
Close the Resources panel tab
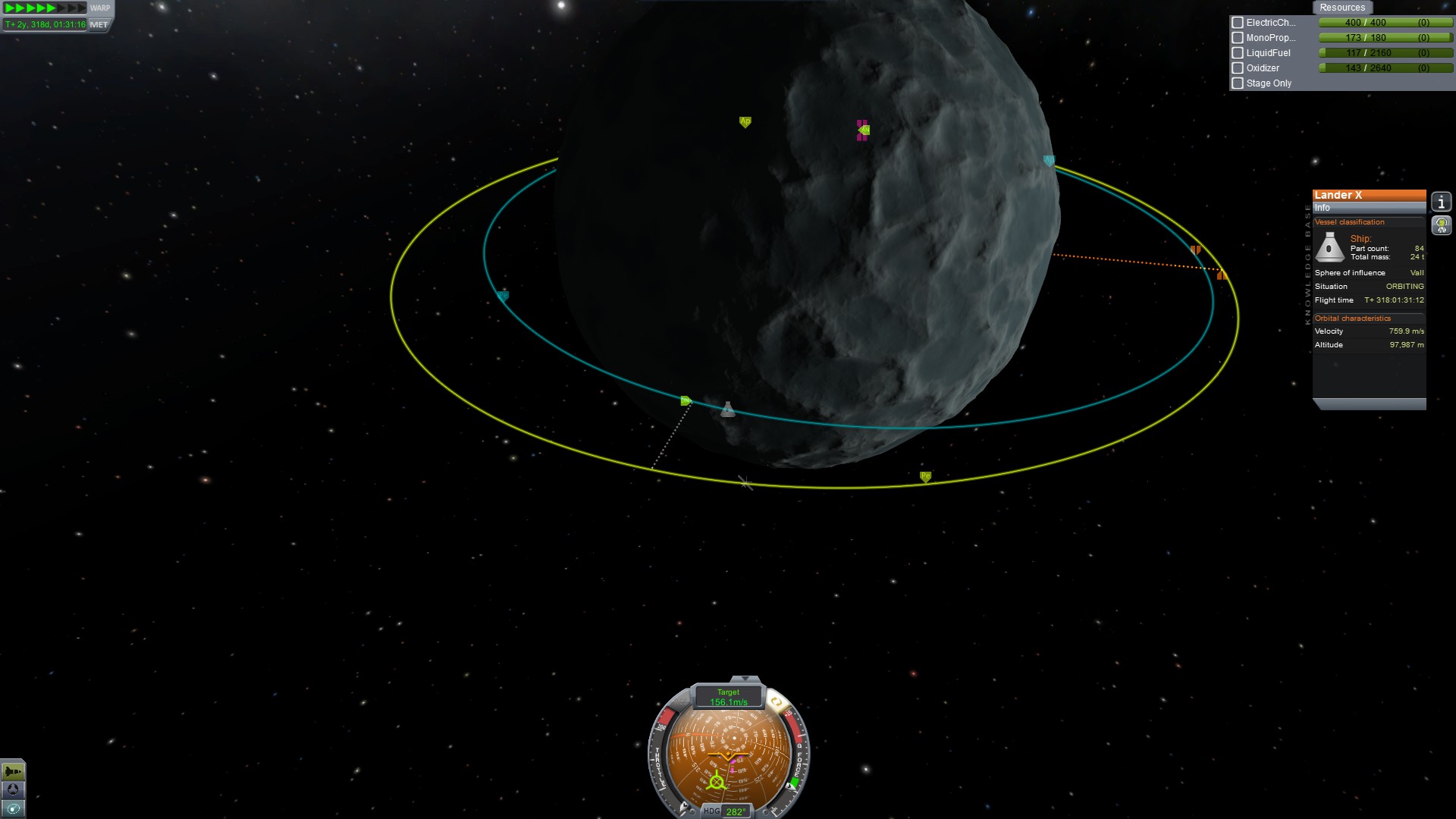pos(1341,8)
